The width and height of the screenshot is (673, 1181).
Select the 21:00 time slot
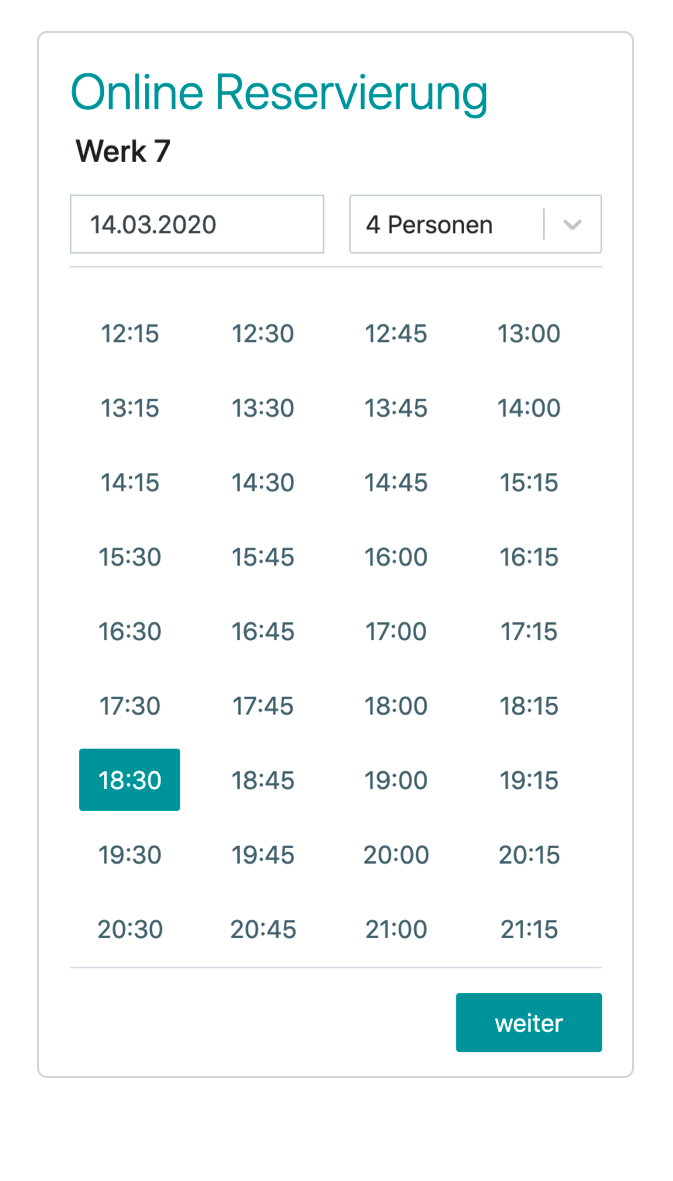(x=396, y=929)
